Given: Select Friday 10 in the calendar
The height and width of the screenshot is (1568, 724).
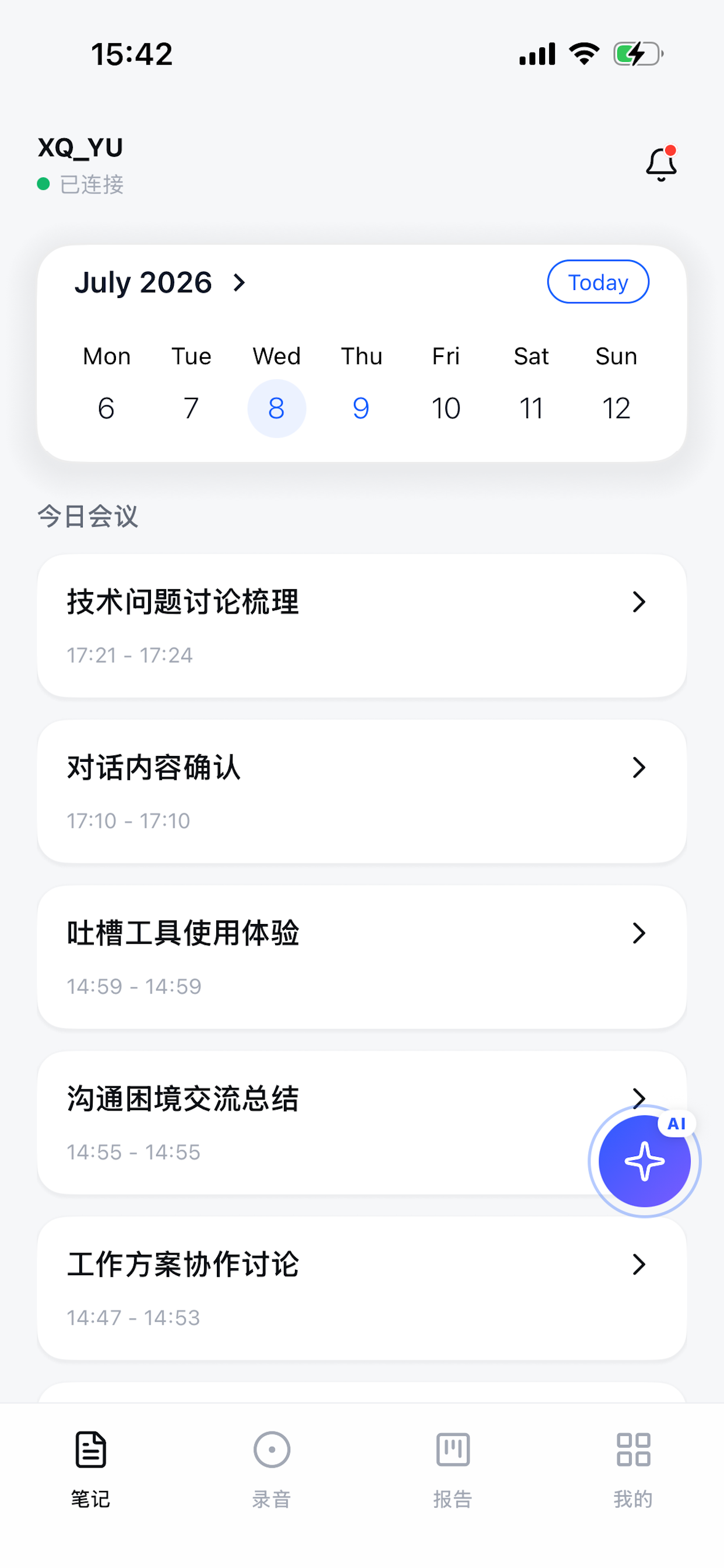Looking at the screenshot, I should pos(446,408).
